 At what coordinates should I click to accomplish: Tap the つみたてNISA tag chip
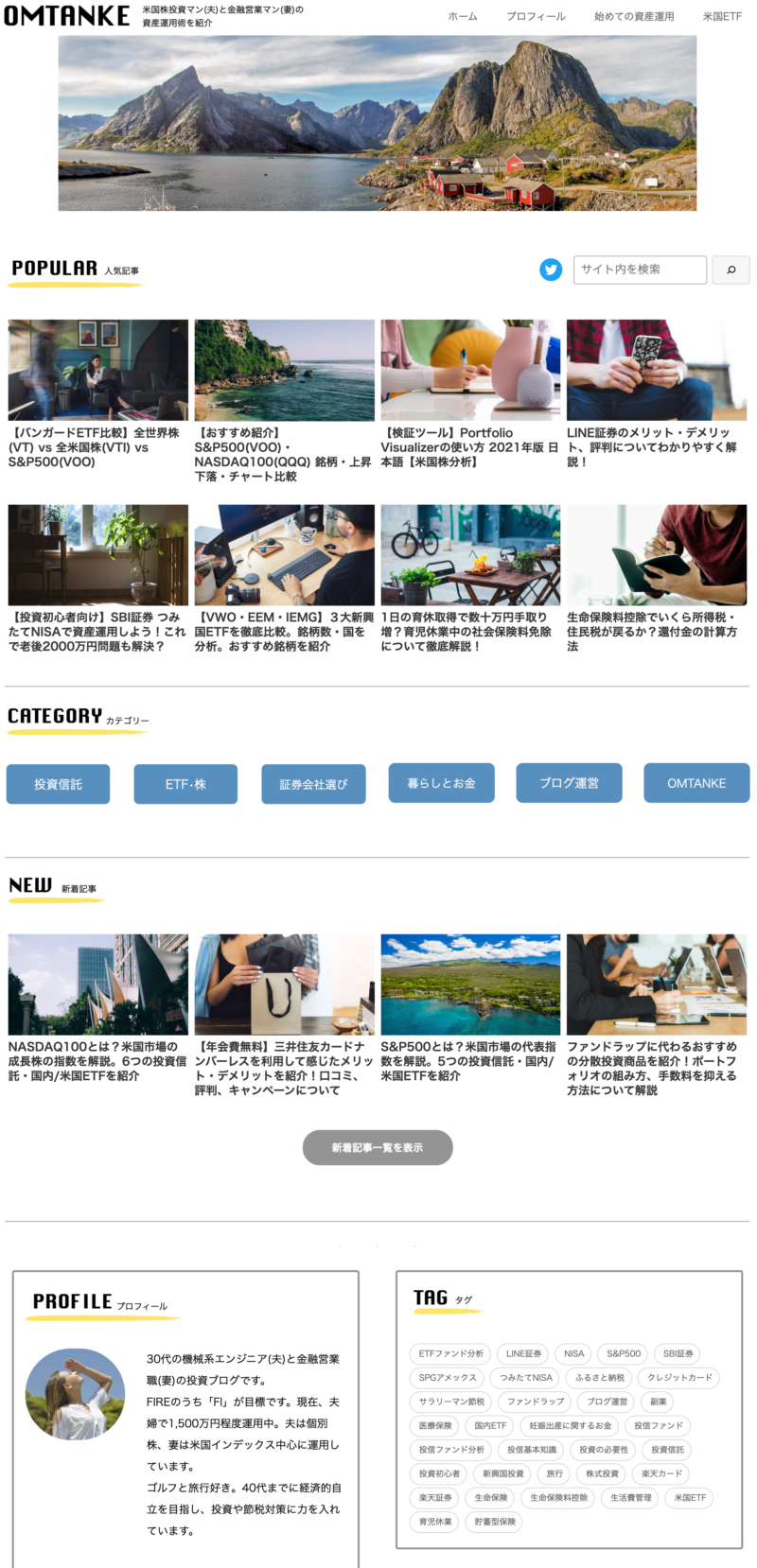(x=526, y=1378)
